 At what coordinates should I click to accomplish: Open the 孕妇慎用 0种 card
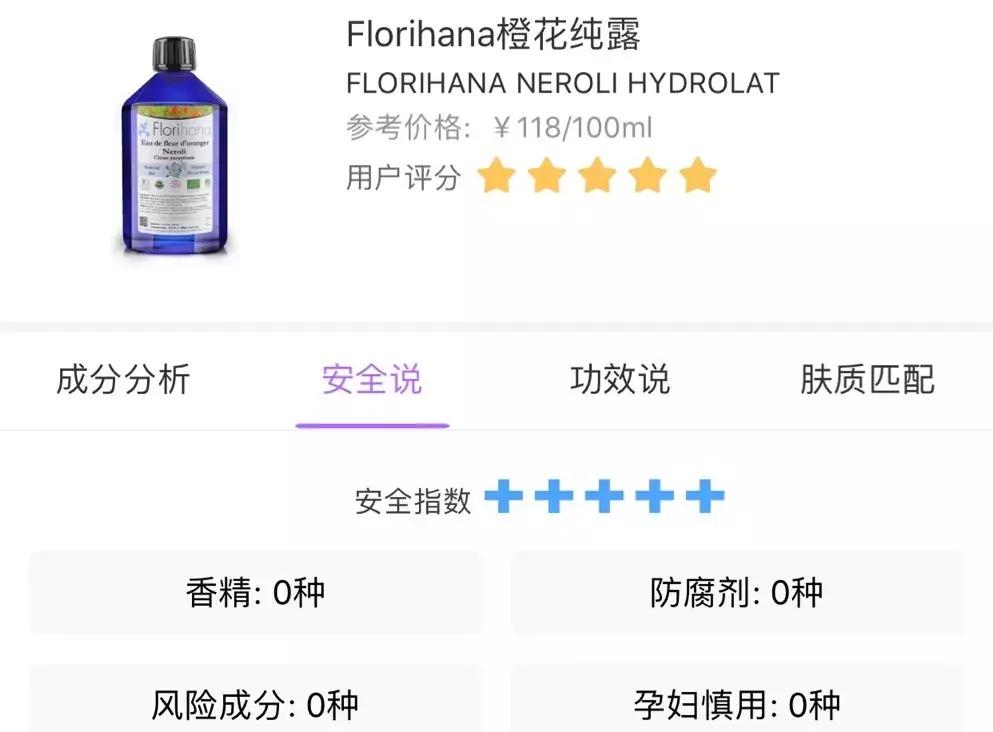click(737, 704)
